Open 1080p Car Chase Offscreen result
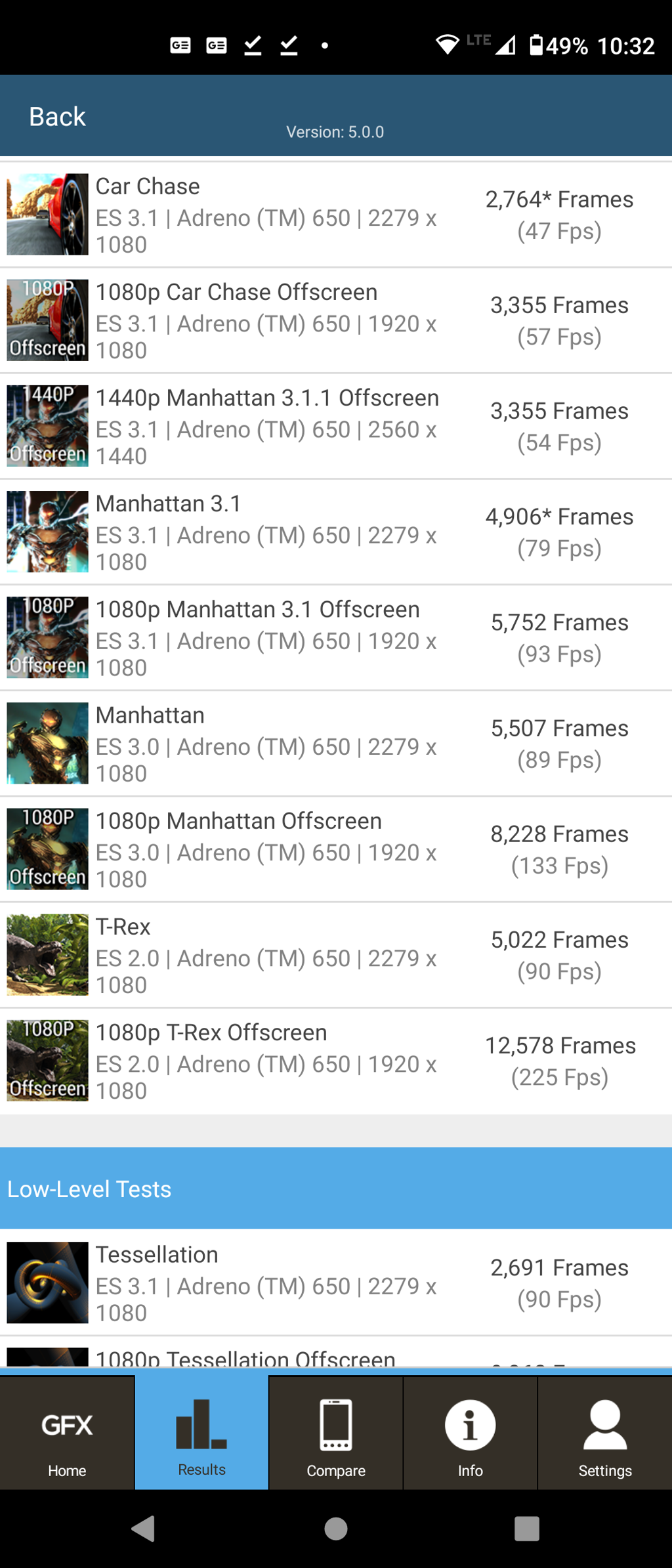 (335, 320)
